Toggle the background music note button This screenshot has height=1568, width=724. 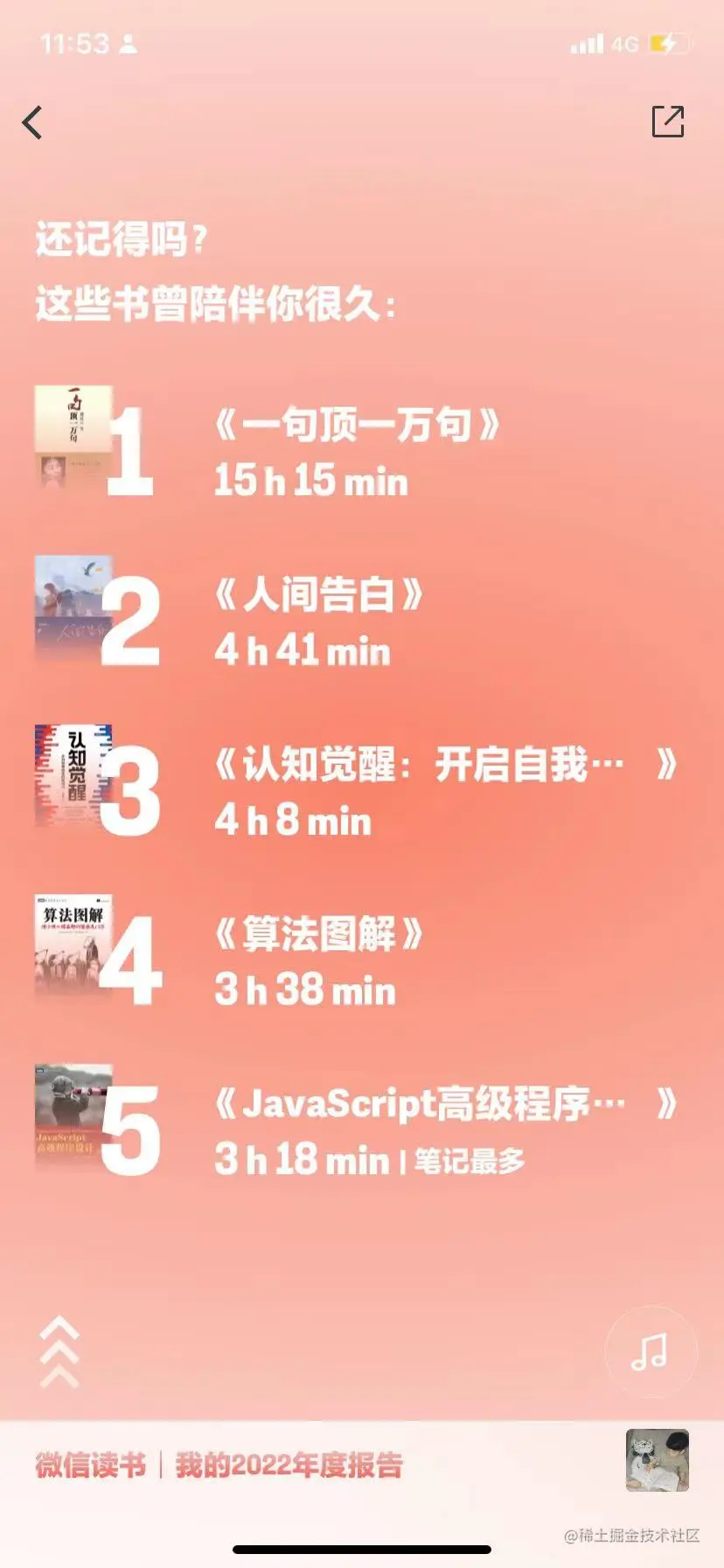pyautogui.click(x=651, y=1352)
